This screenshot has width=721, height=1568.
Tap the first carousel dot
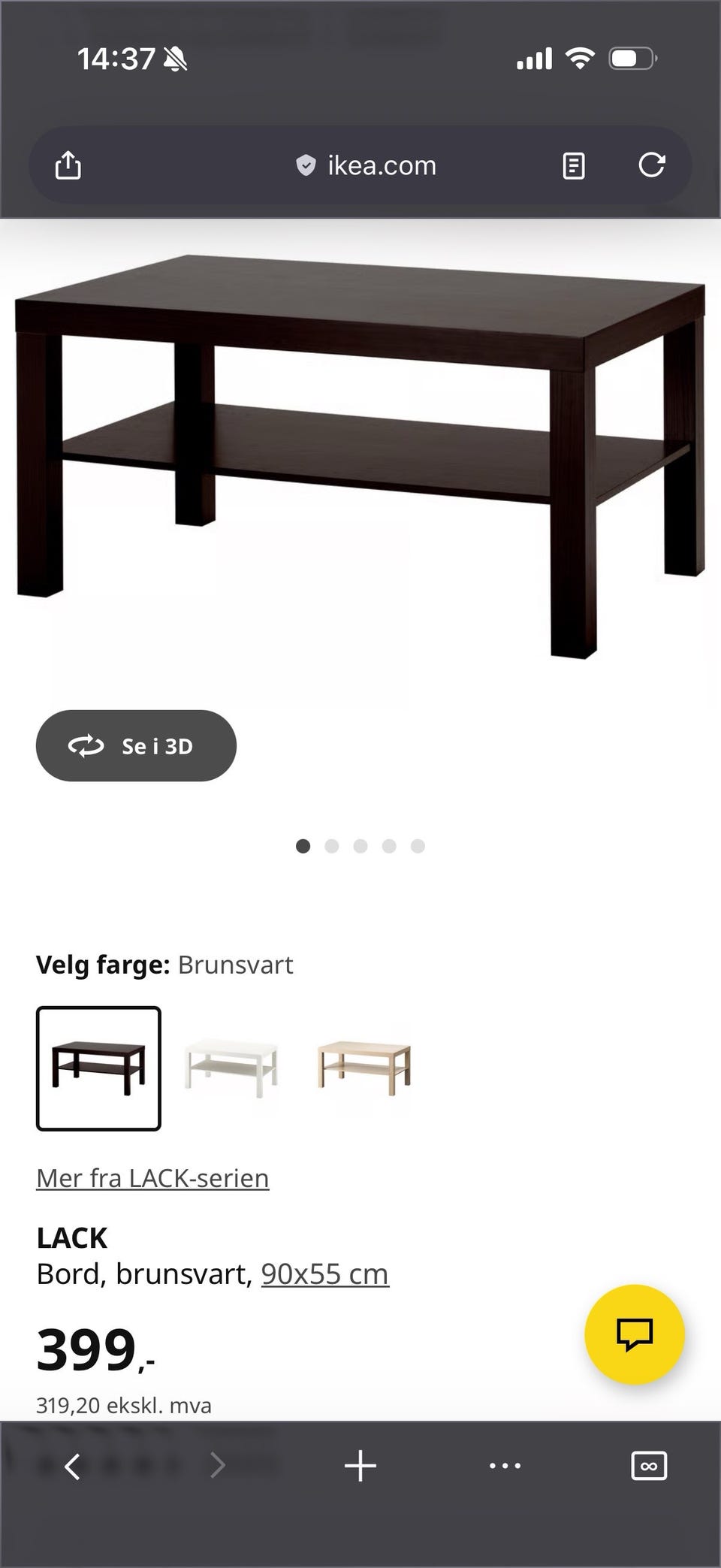pos(303,846)
